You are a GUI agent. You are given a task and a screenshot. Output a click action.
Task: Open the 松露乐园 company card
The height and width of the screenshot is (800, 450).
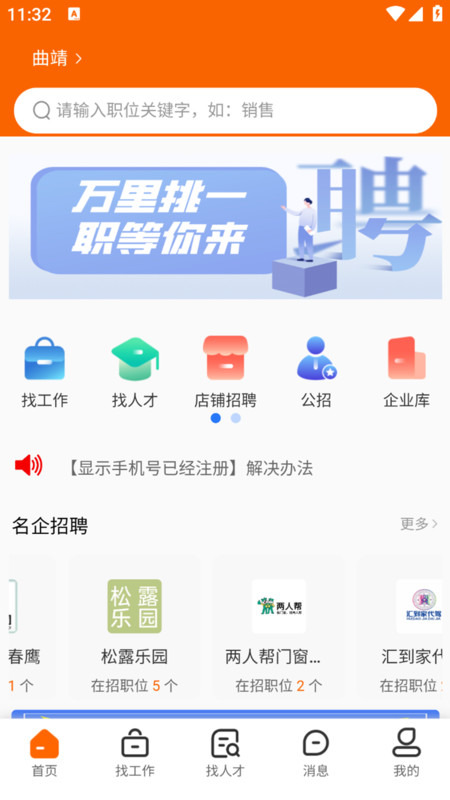(135, 628)
